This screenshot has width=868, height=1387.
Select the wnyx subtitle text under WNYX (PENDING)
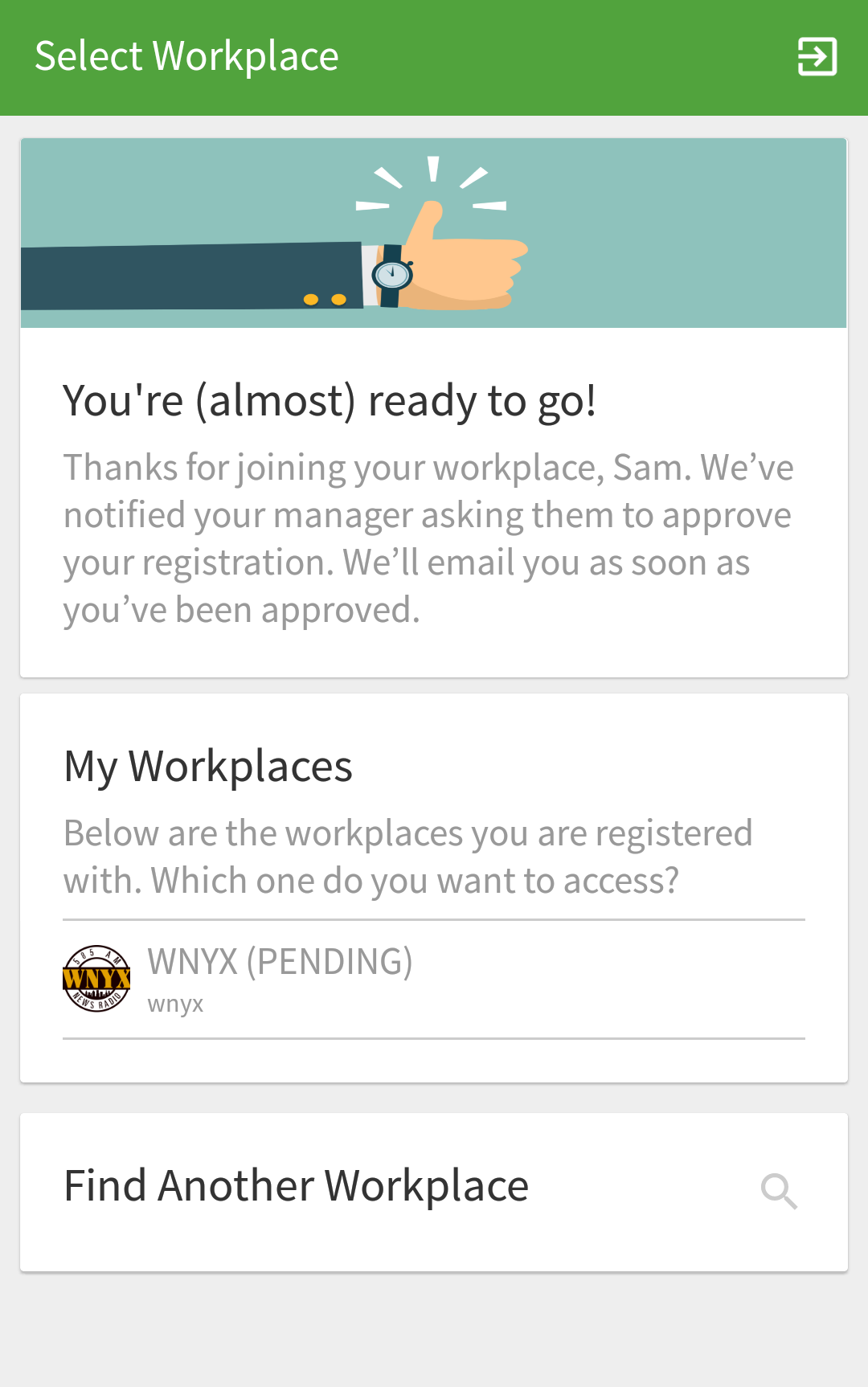[175, 1003]
